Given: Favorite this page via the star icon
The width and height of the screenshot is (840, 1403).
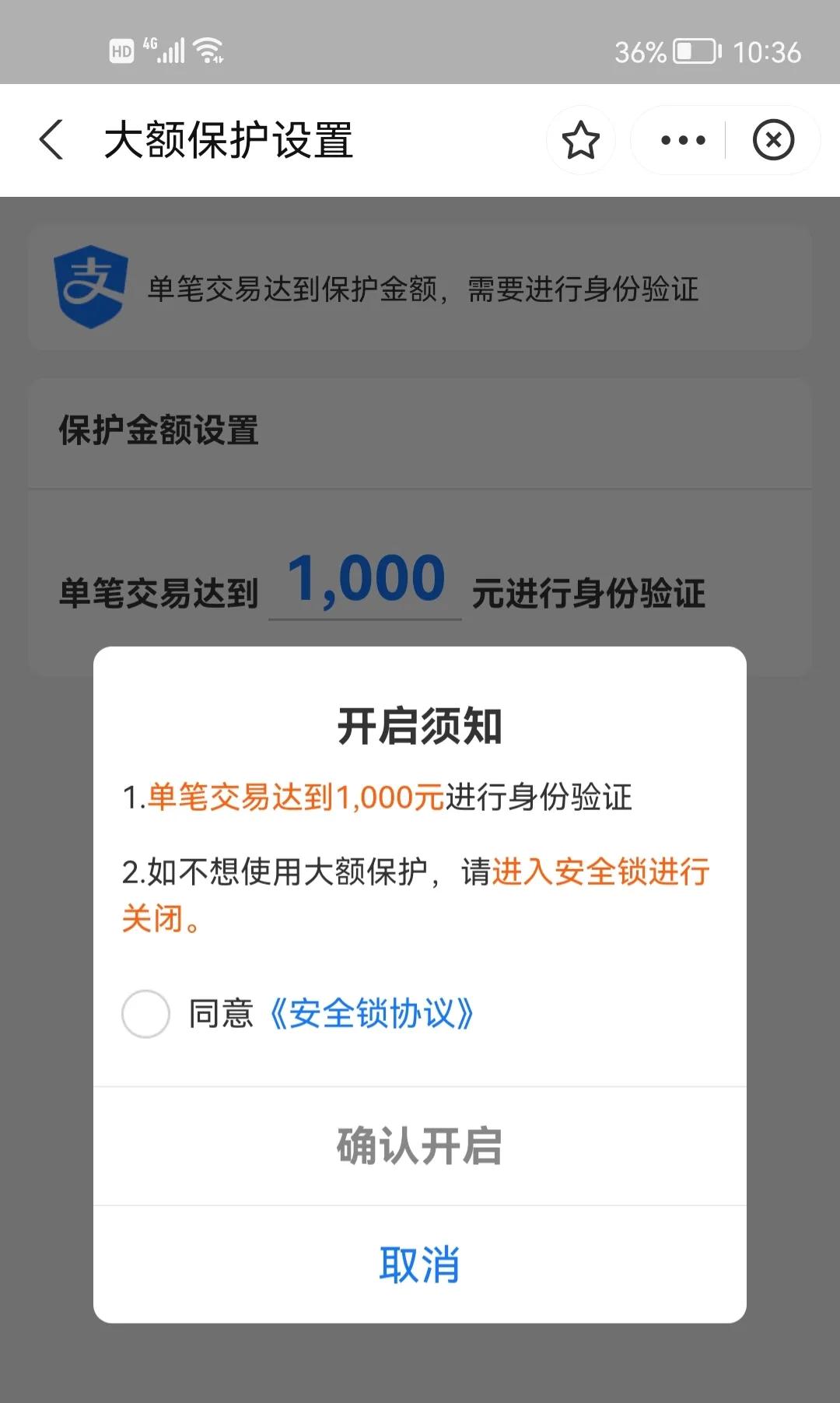Looking at the screenshot, I should click(581, 140).
